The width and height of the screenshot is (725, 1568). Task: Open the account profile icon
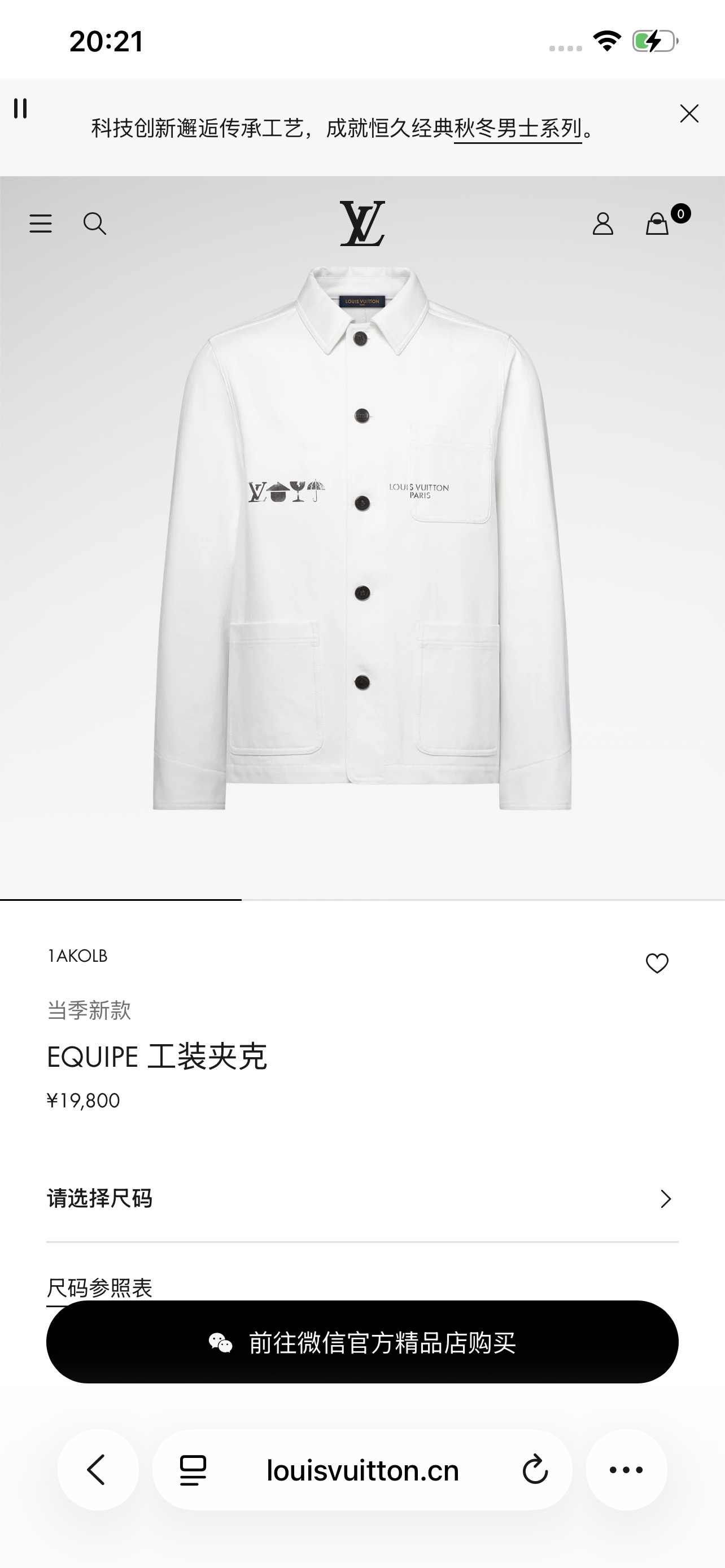tap(602, 224)
